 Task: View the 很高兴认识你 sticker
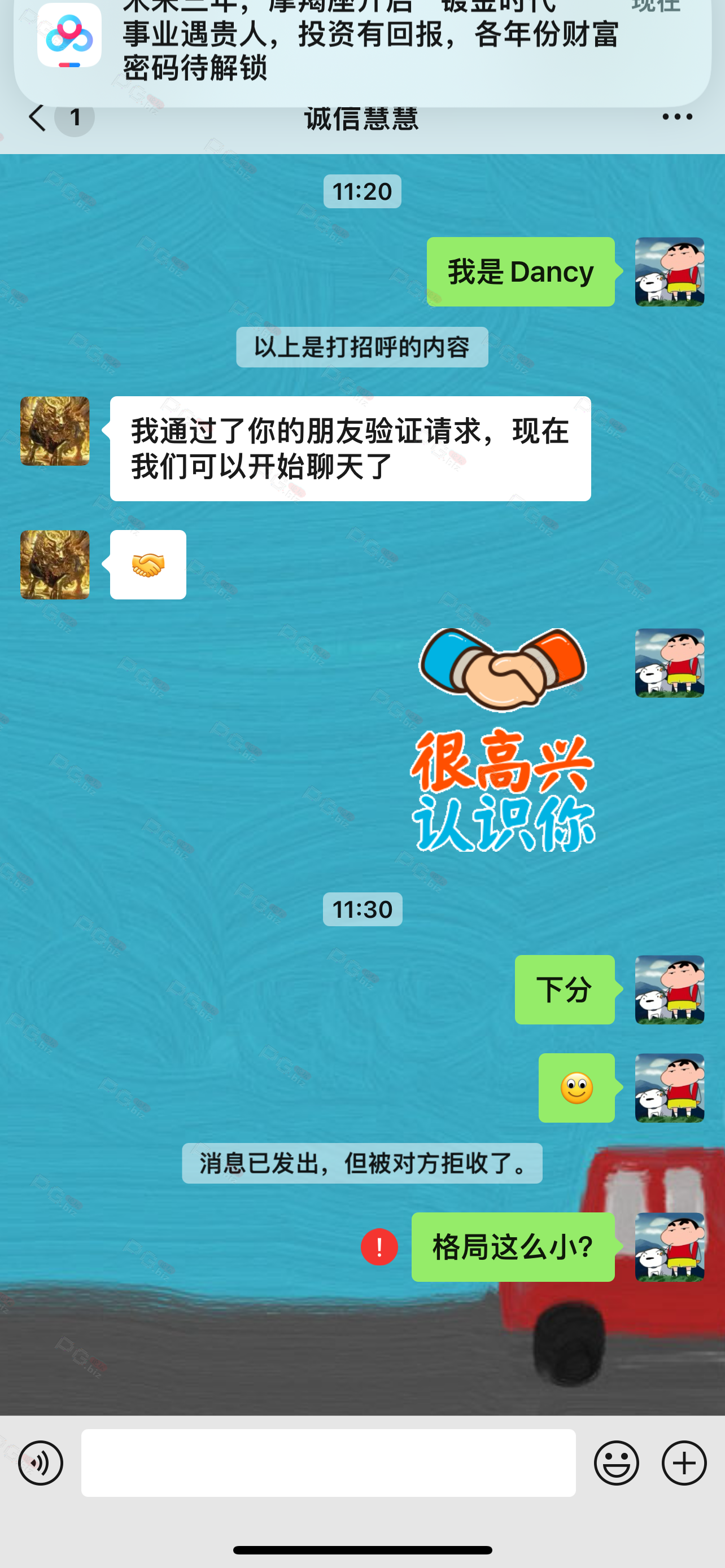pos(503,739)
